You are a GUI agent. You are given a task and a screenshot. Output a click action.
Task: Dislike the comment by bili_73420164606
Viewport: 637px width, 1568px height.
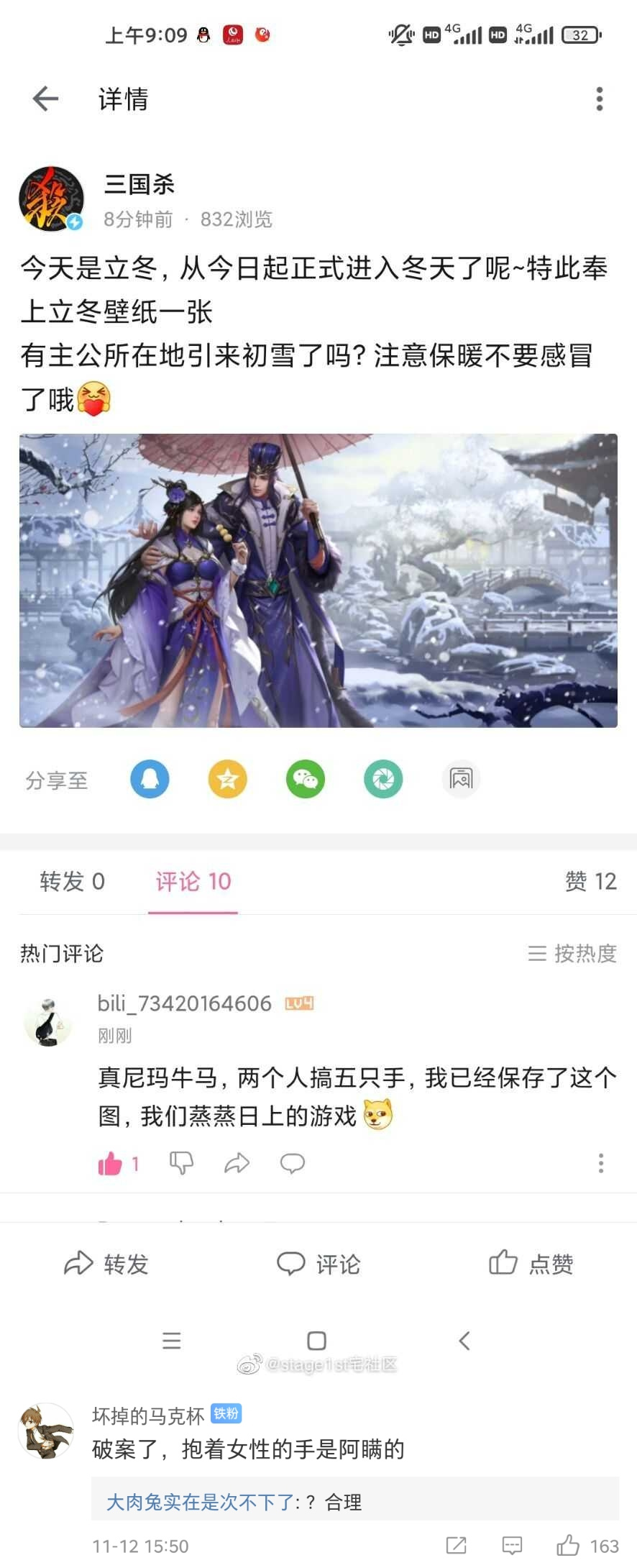click(181, 1163)
